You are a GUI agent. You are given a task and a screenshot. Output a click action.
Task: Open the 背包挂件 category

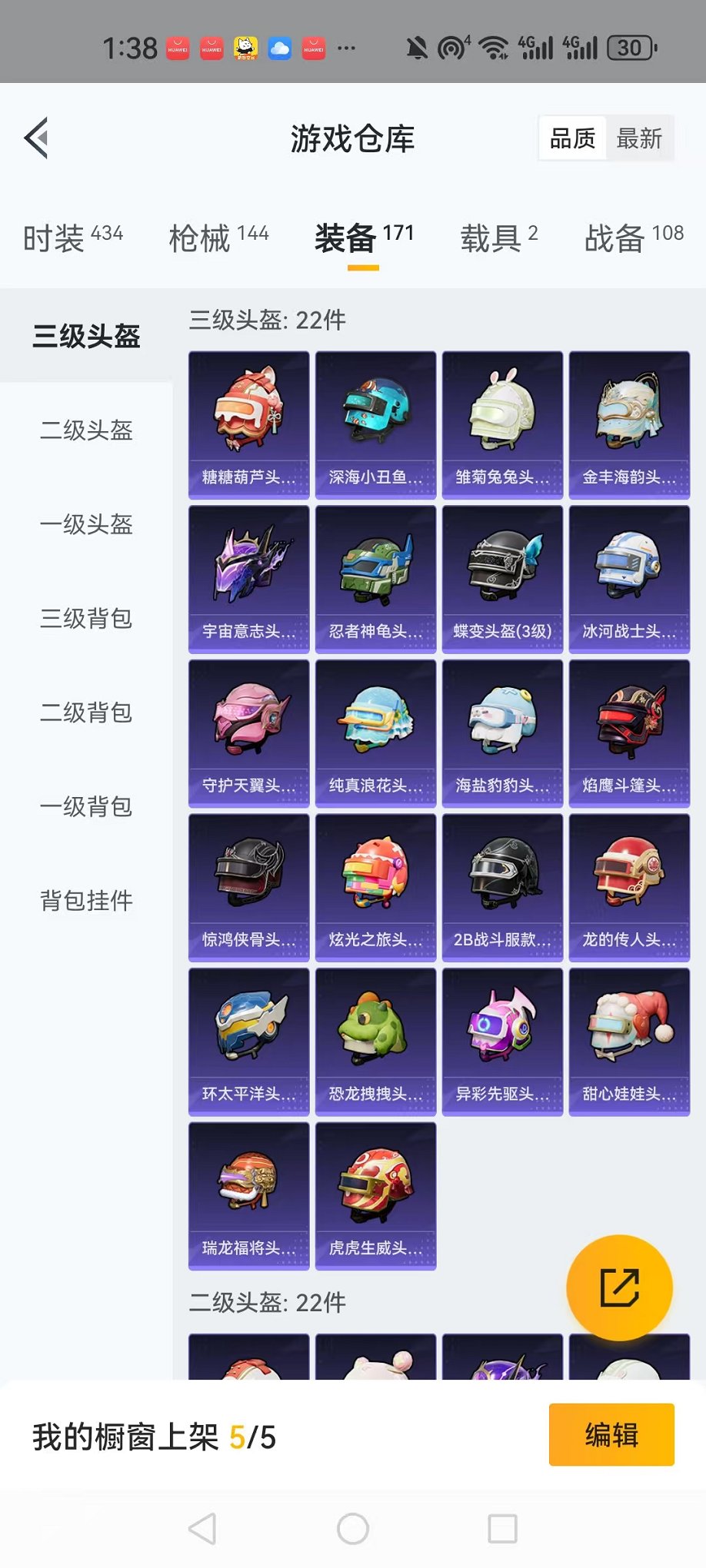coord(86,900)
